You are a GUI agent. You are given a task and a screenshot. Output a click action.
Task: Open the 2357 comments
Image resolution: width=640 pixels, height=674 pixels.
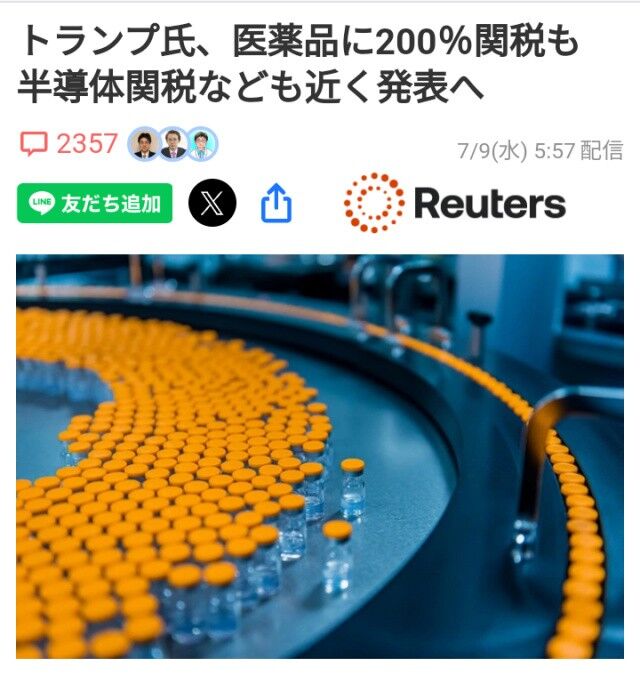(69, 143)
